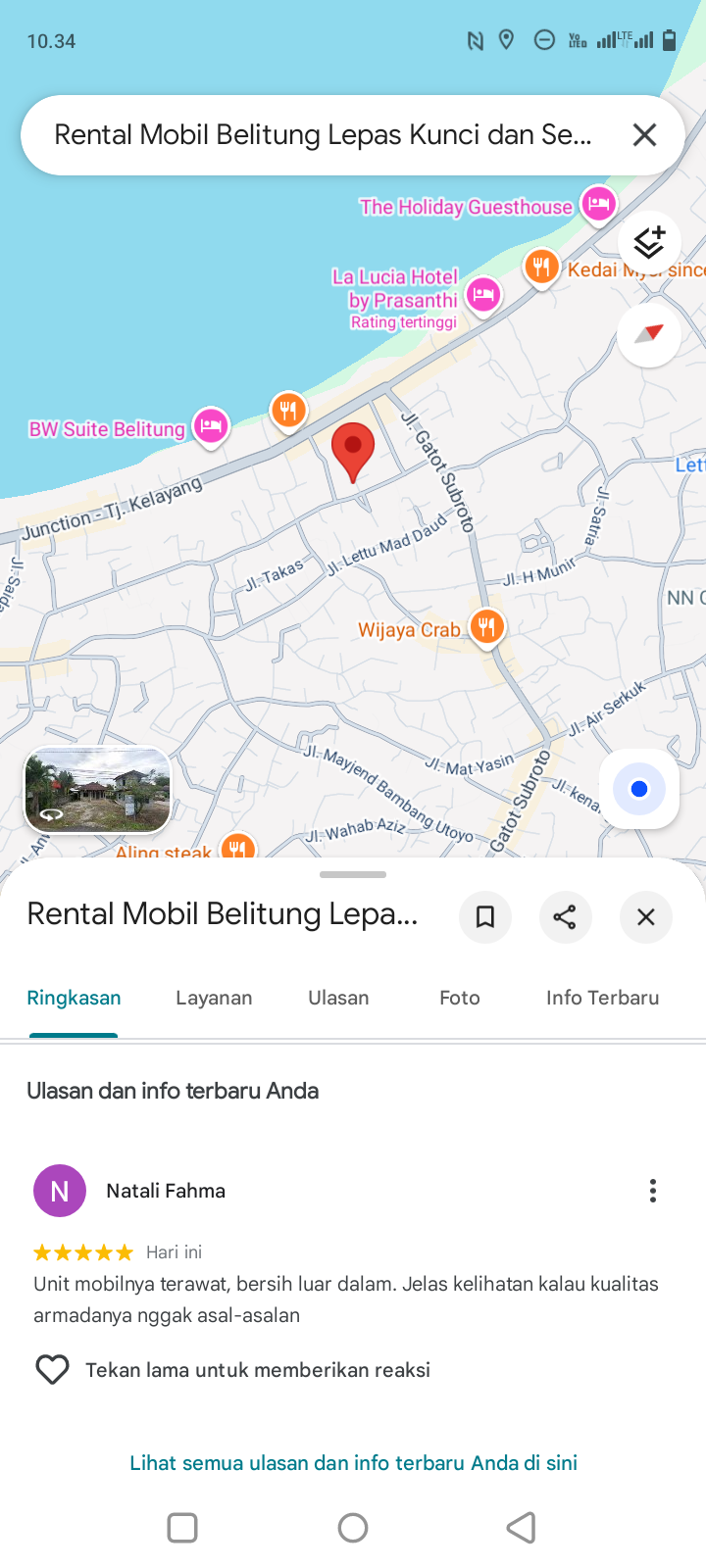Go to the Info Terbaru tab
706x1568 pixels.
[602, 998]
